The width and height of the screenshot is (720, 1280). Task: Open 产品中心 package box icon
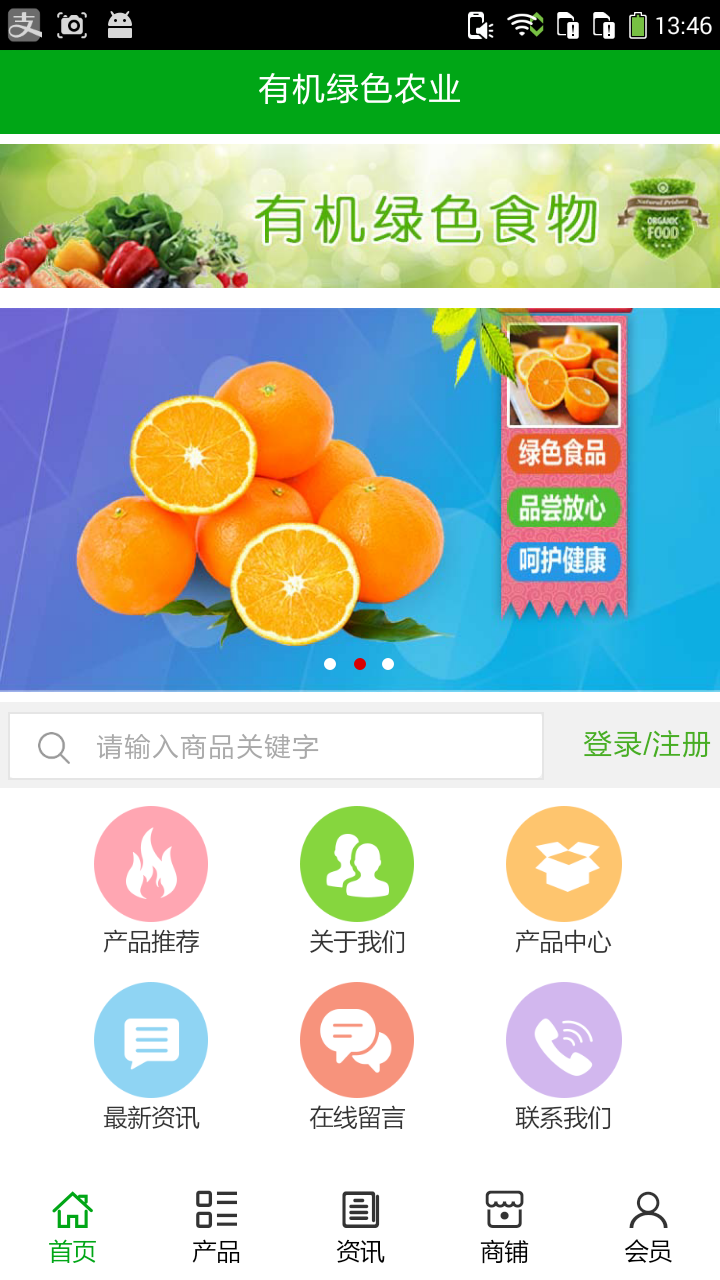pos(563,862)
